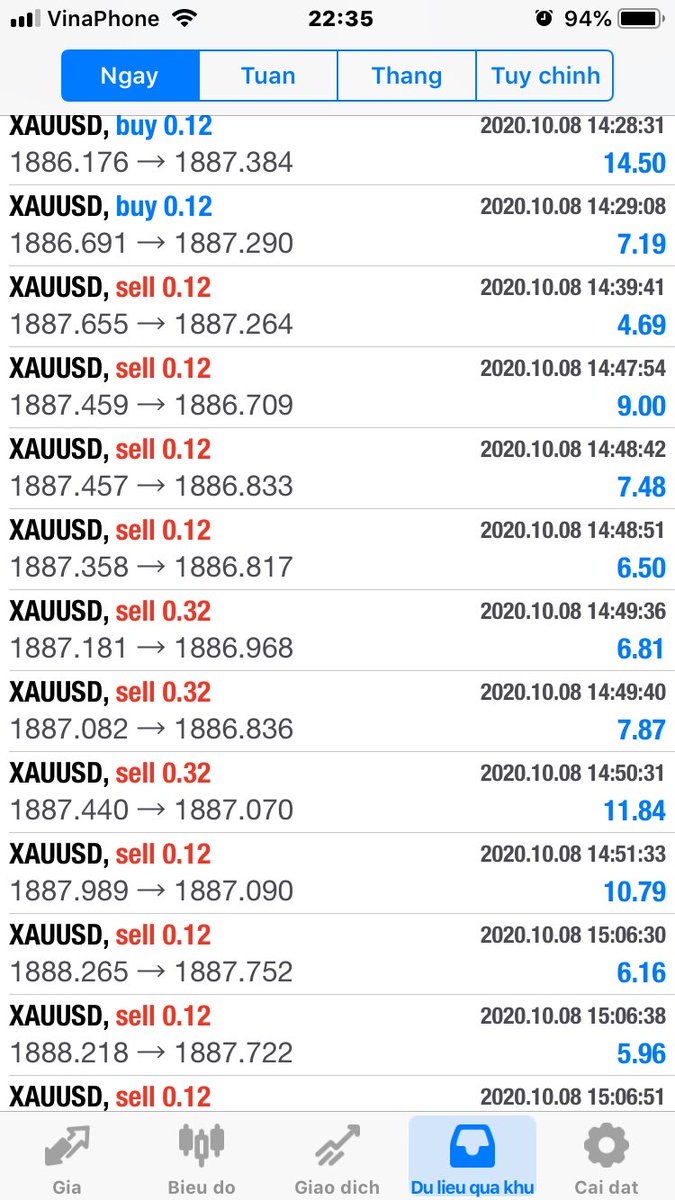
Task: Open the sell trade with profit 9.00
Action: coord(337,388)
